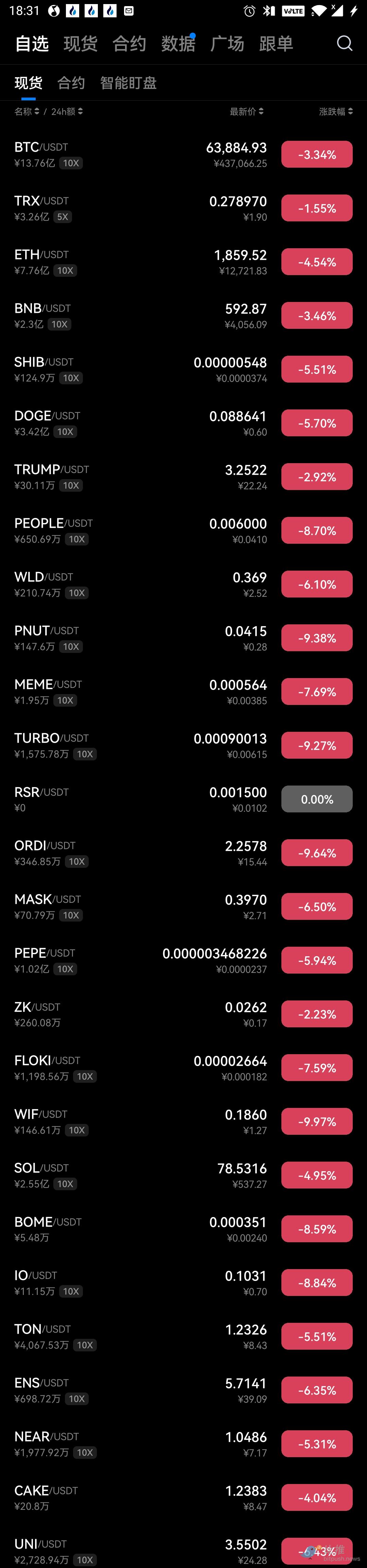
Task: Open the 数据 tab
Action: (178, 44)
